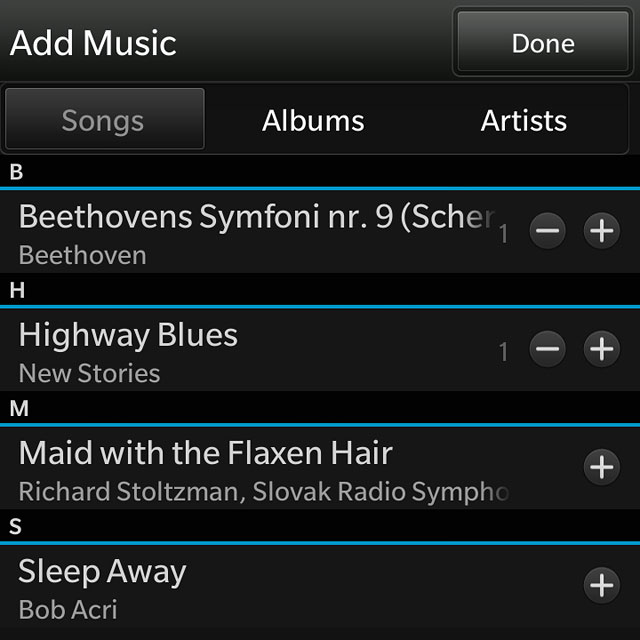The image size is (640, 640).
Task: Switch to the Albums tab
Action: pyautogui.click(x=313, y=121)
